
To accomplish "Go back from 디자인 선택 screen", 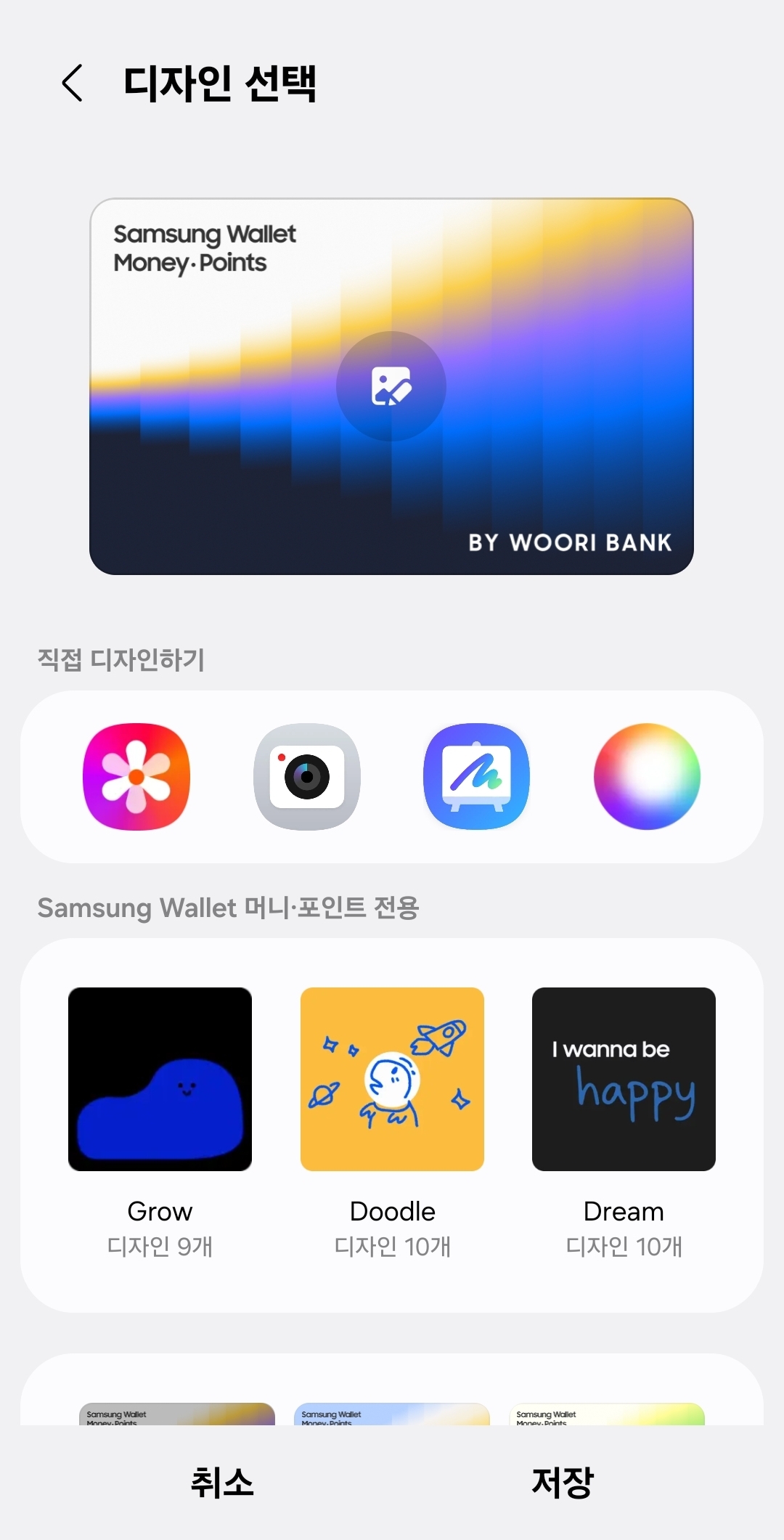I will point(72,83).
